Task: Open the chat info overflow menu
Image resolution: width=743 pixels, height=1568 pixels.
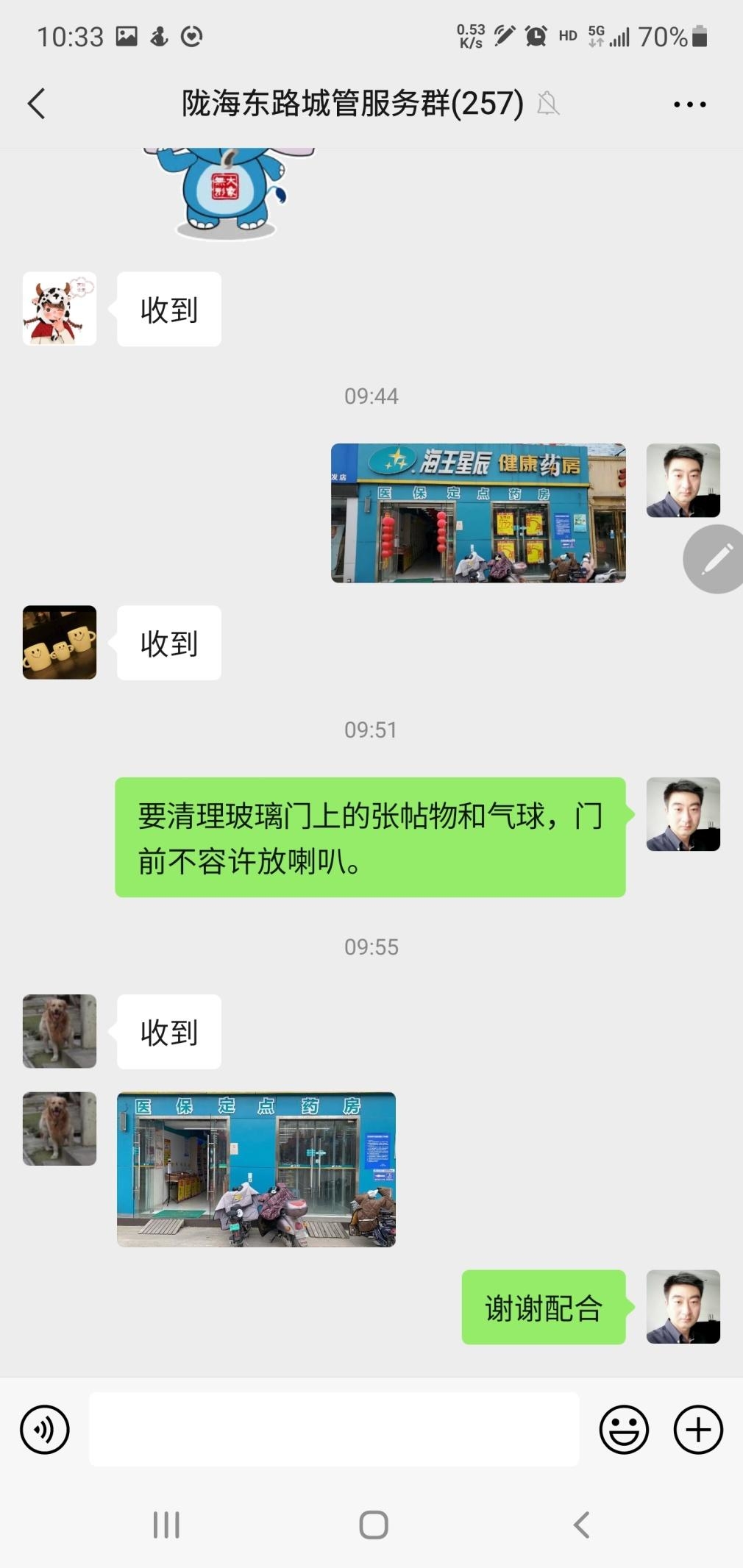Action: click(689, 104)
